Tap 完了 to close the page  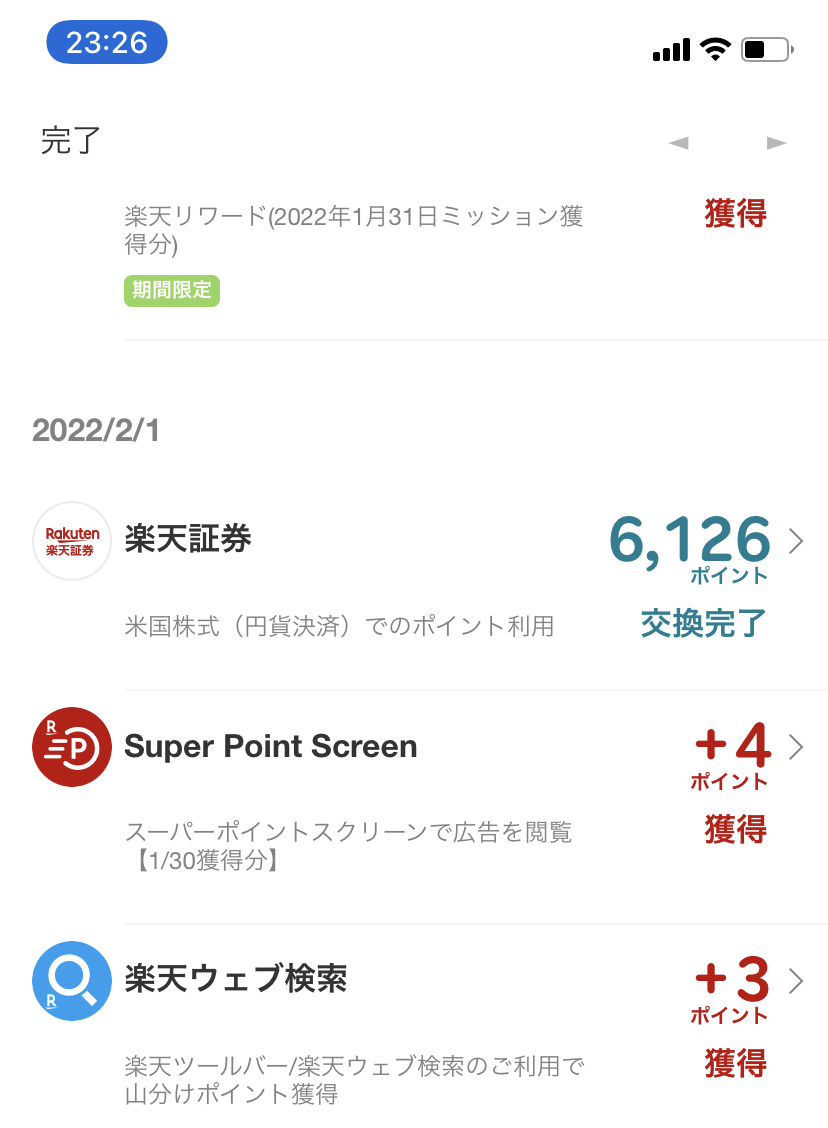click(x=71, y=141)
